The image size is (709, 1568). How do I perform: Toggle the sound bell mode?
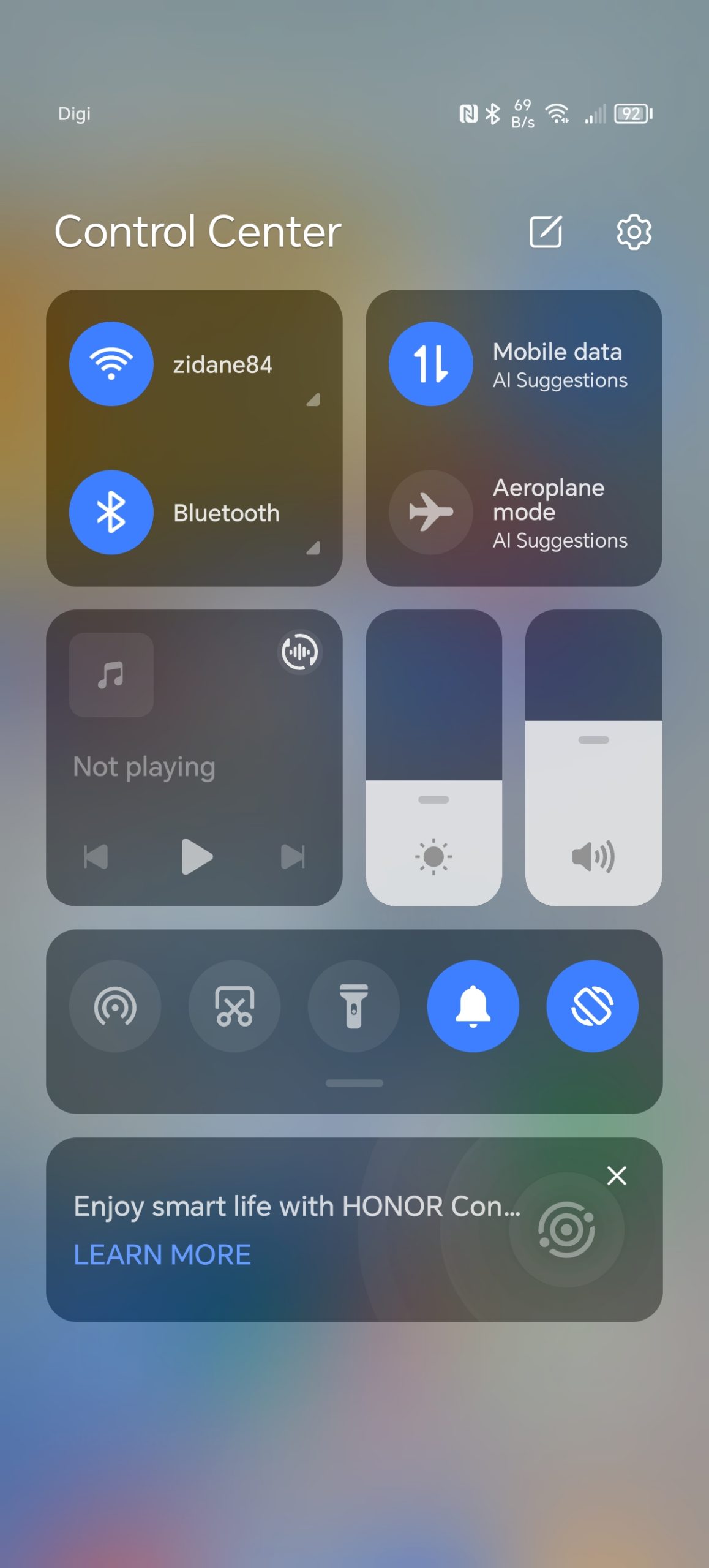tap(473, 1006)
